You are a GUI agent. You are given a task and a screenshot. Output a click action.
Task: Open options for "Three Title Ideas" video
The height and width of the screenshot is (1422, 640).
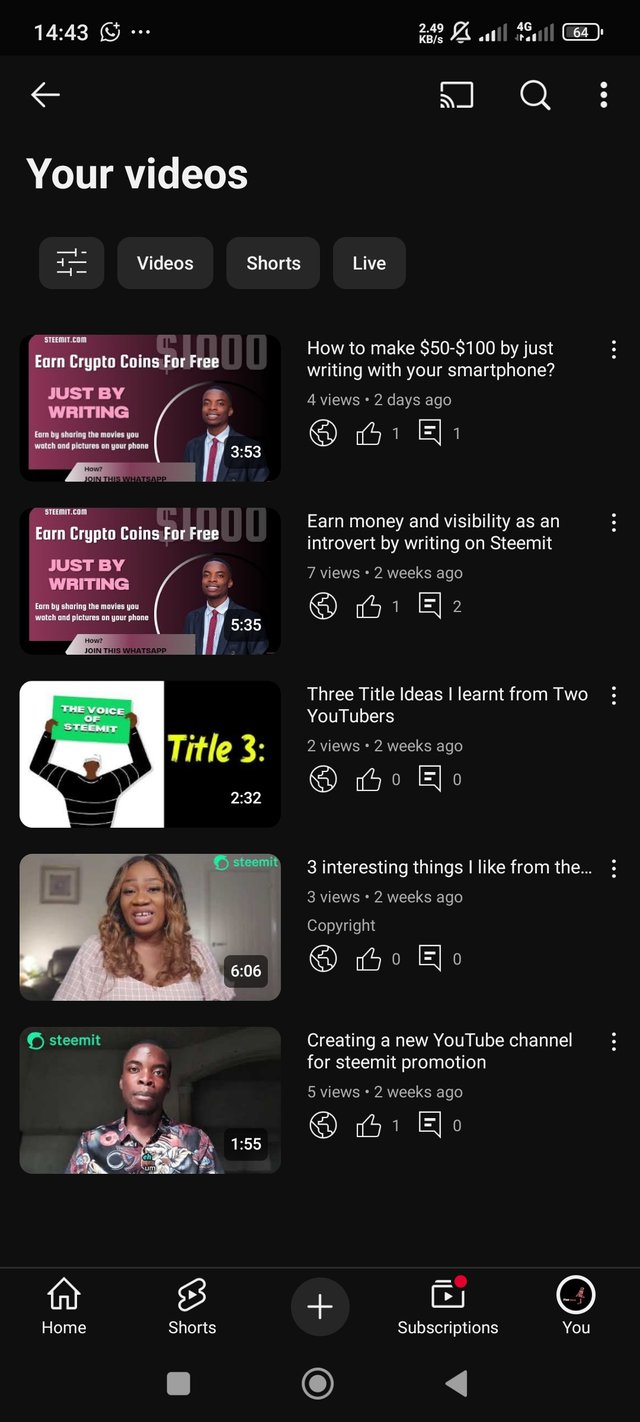tap(613, 695)
